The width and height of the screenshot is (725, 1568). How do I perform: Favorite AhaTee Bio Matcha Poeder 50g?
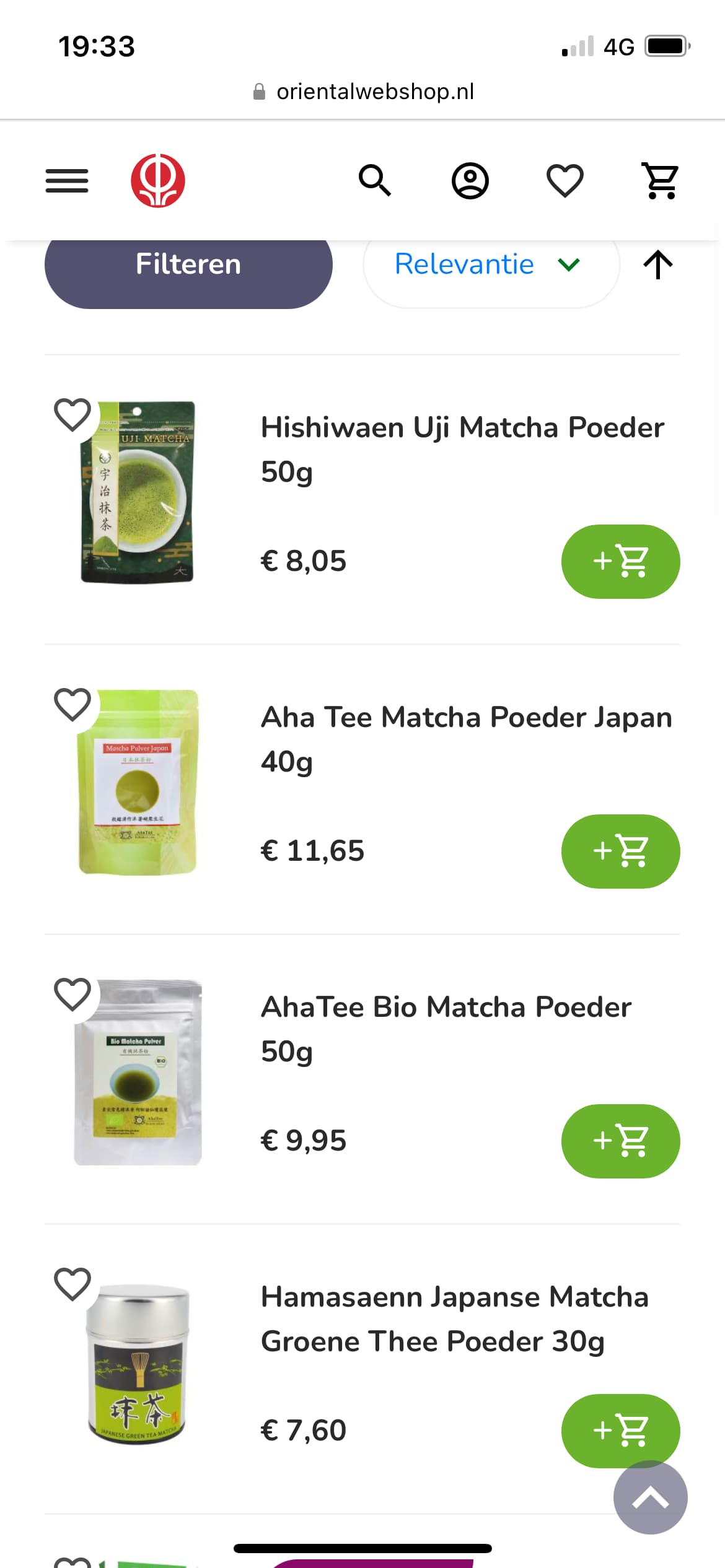[x=72, y=994]
